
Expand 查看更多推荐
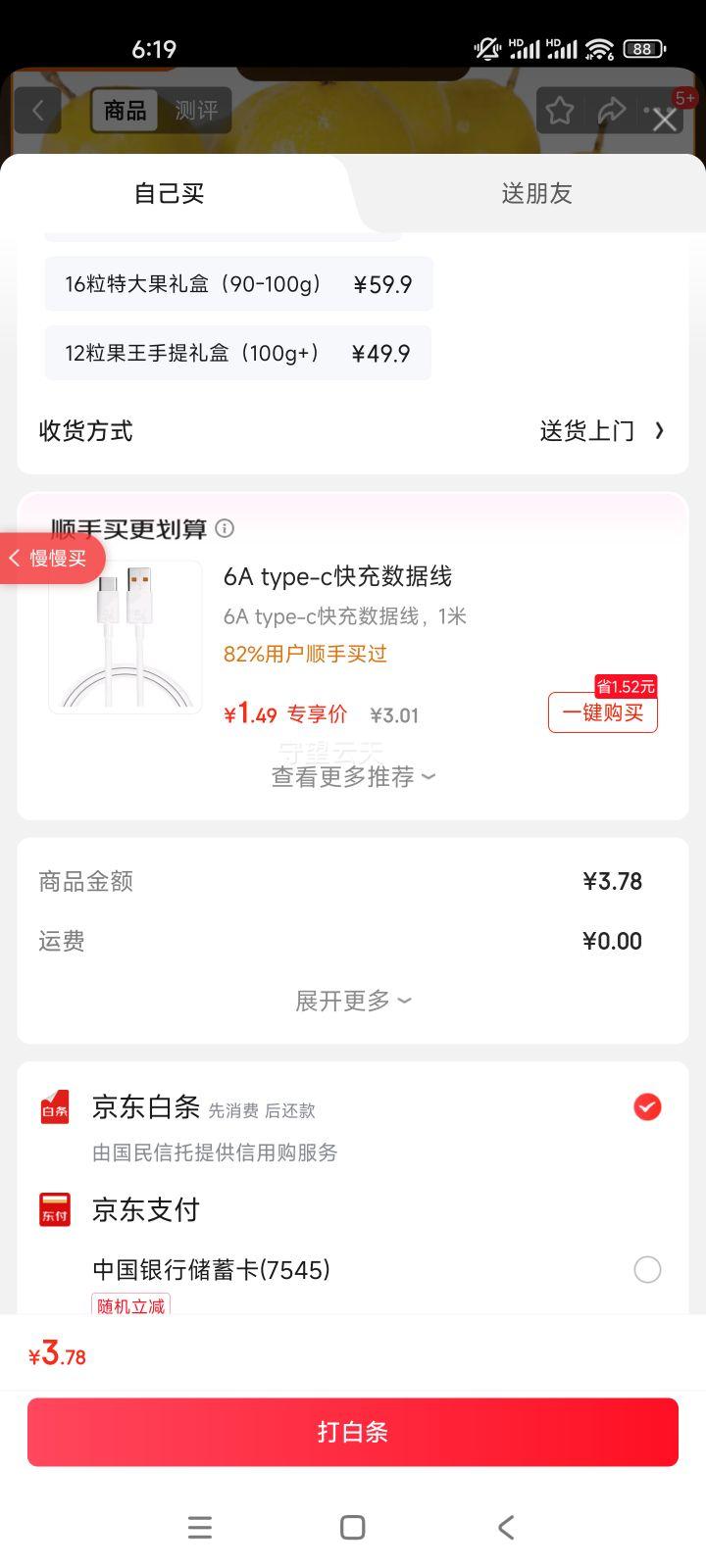pos(353,777)
